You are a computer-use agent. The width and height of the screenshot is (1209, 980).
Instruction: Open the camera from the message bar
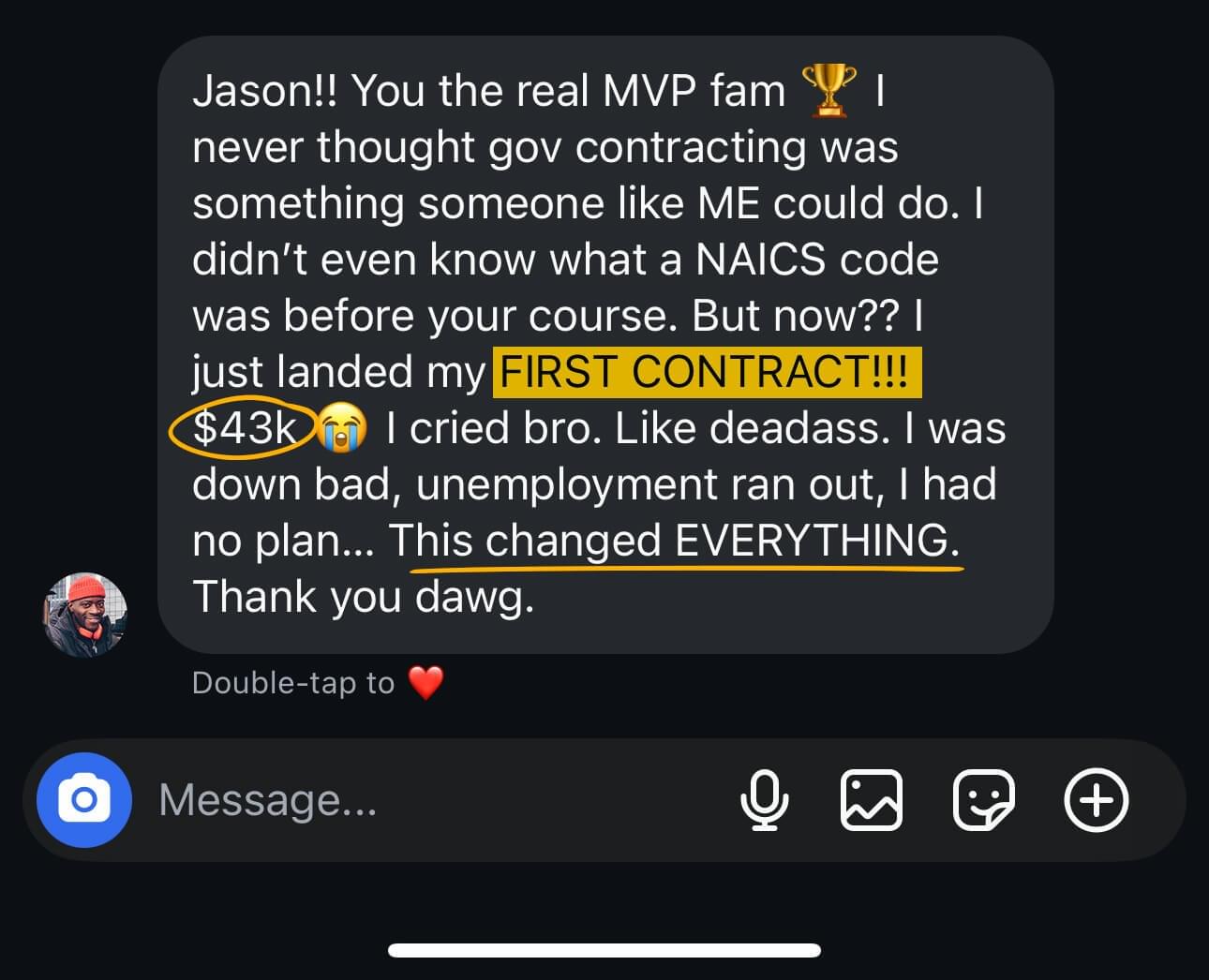click(83, 800)
